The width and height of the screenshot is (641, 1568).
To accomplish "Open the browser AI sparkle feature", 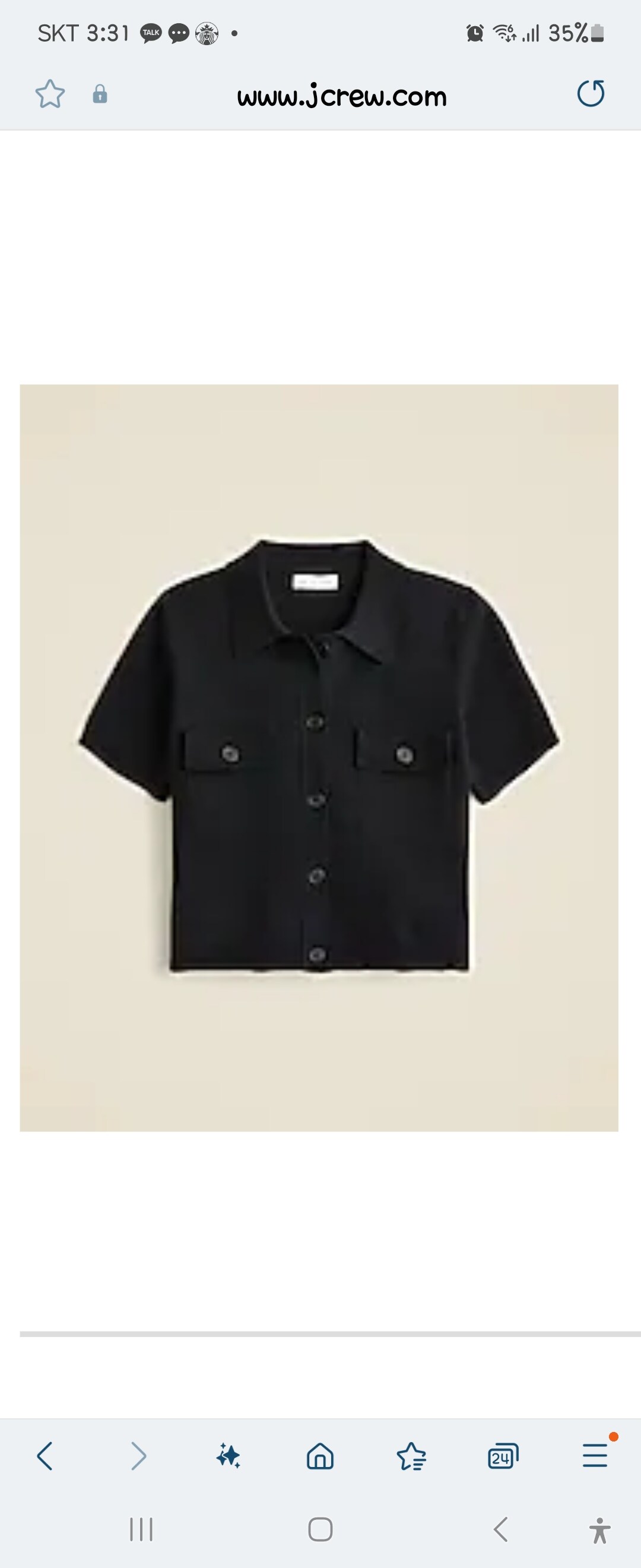I will coord(229,1456).
